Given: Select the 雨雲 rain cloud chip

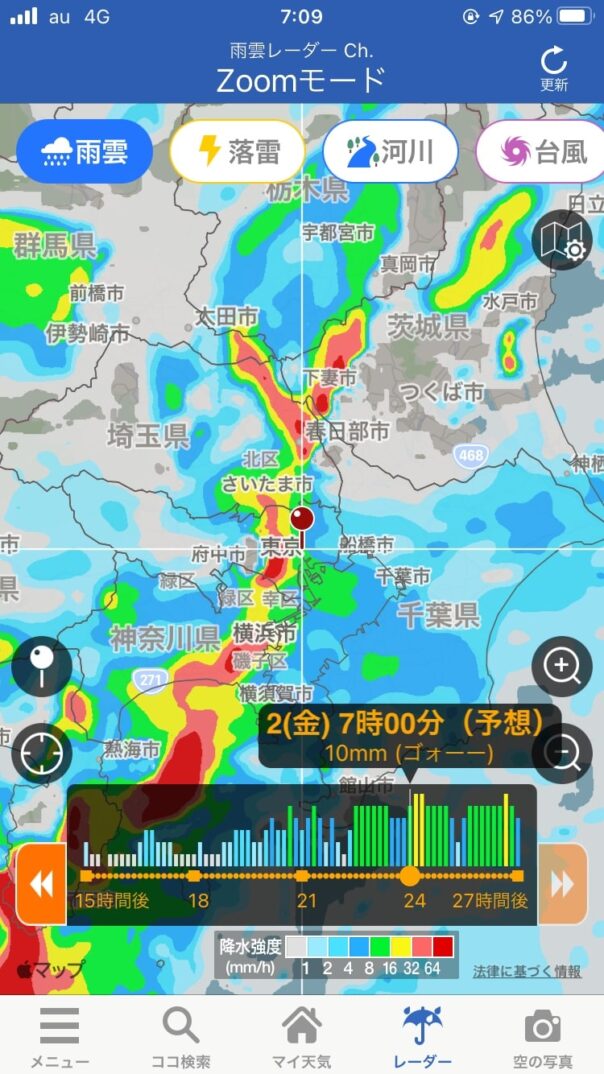Looking at the screenshot, I should click(85, 152).
